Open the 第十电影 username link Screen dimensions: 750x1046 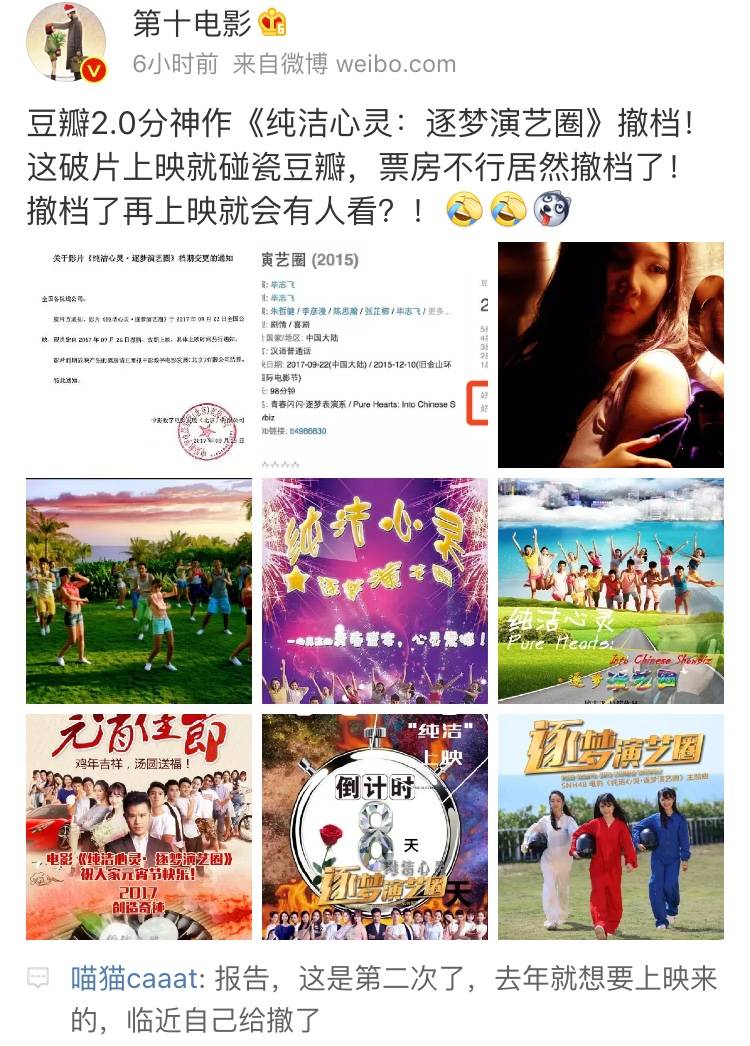point(192,23)
